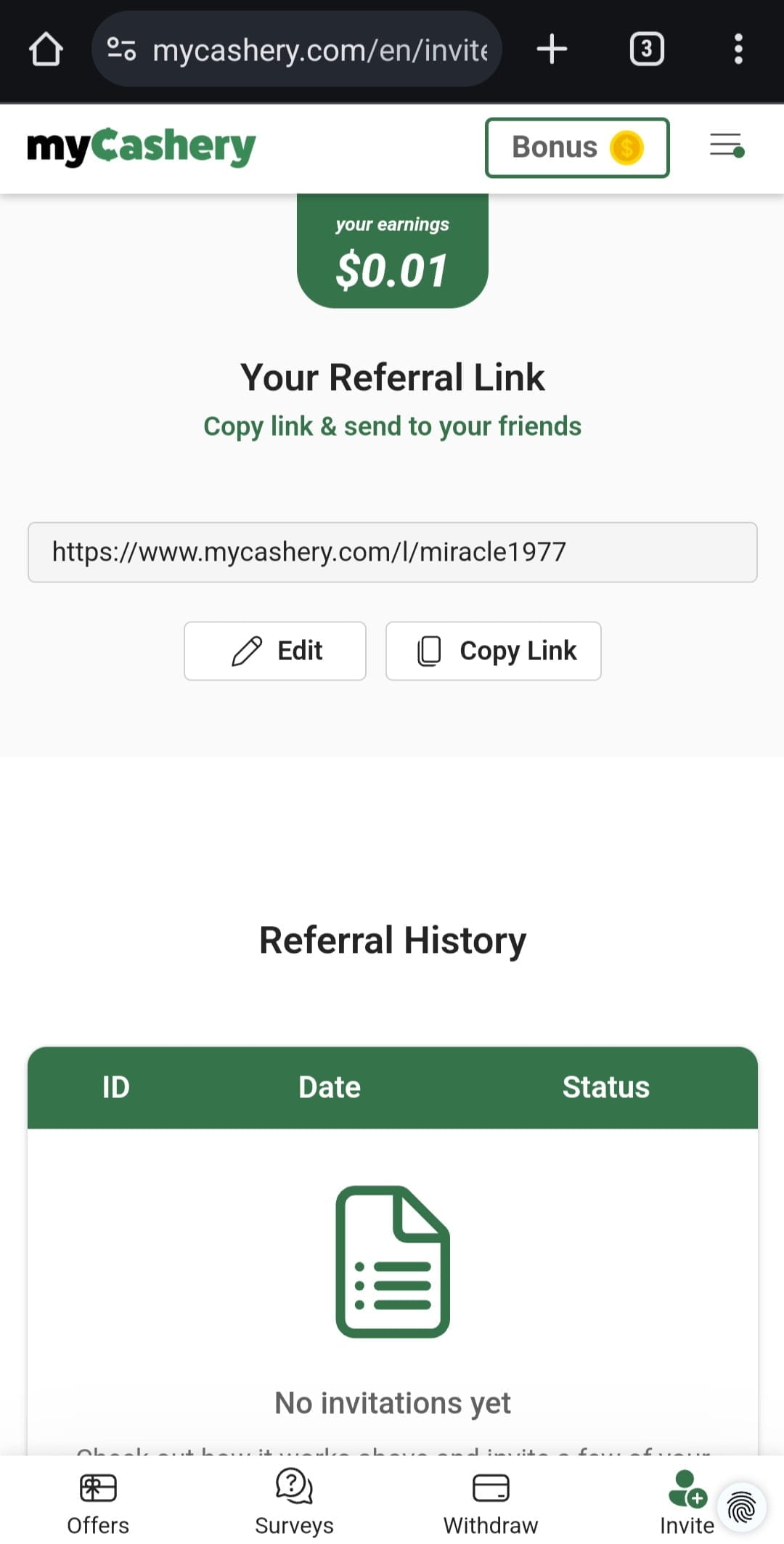Select the referral link text field
This screenshot has height=1544, width=784.
point(393,552)
